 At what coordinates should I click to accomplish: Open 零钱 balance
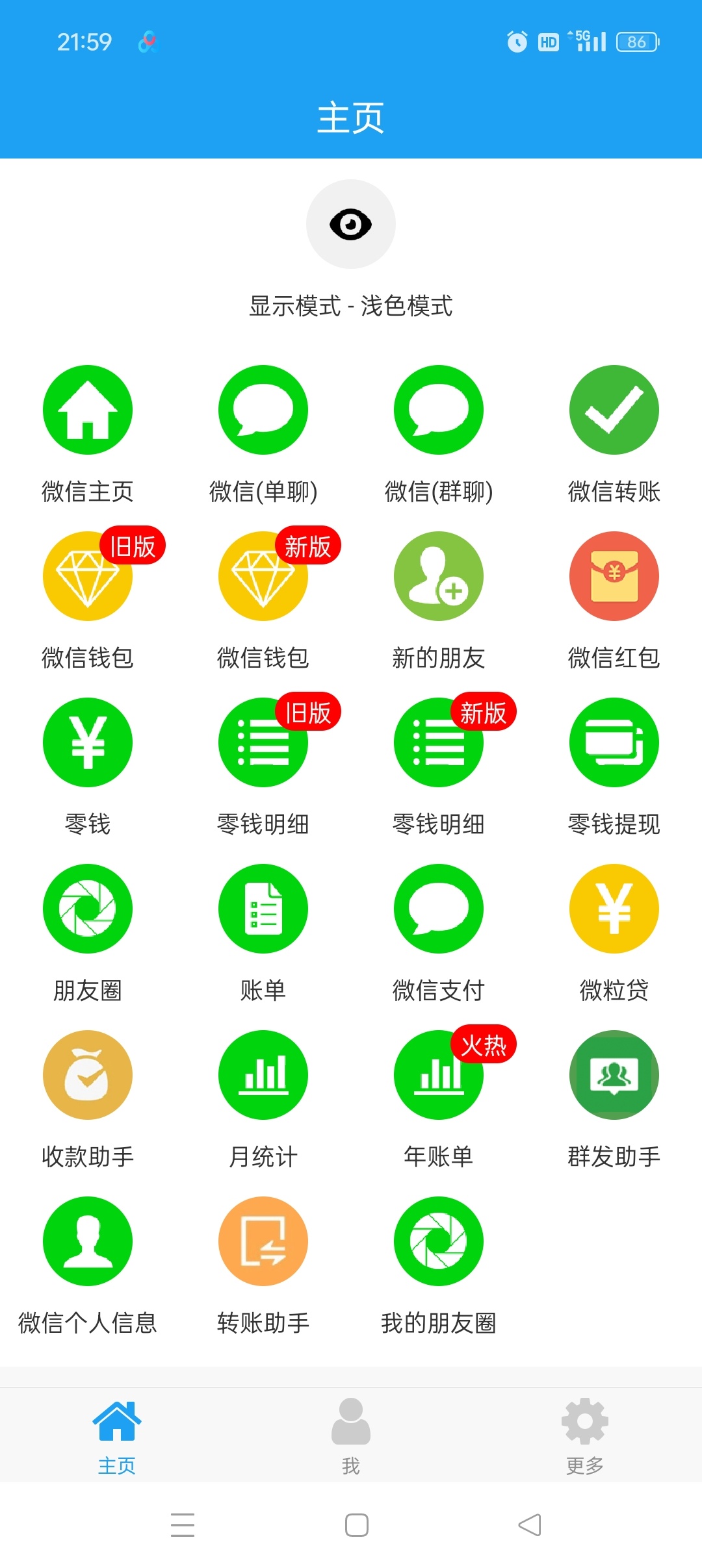(88, 742)
